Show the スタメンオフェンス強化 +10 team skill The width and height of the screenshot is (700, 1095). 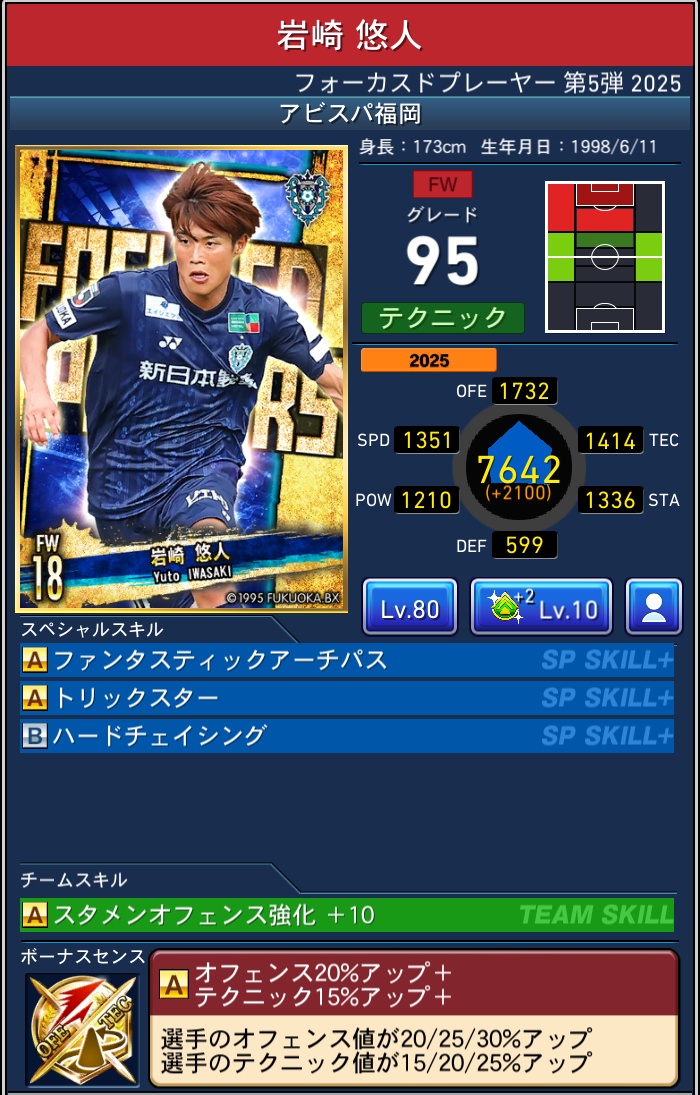(x=346, y=914)
